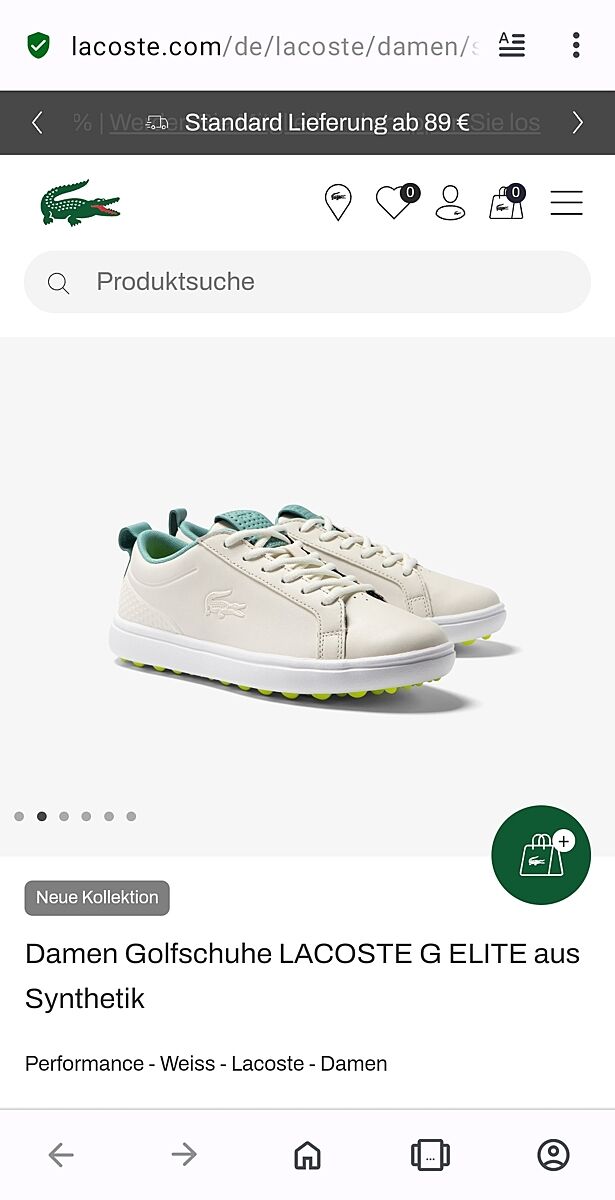
Task: Open the browser profile account
Action: point(553,1155)
